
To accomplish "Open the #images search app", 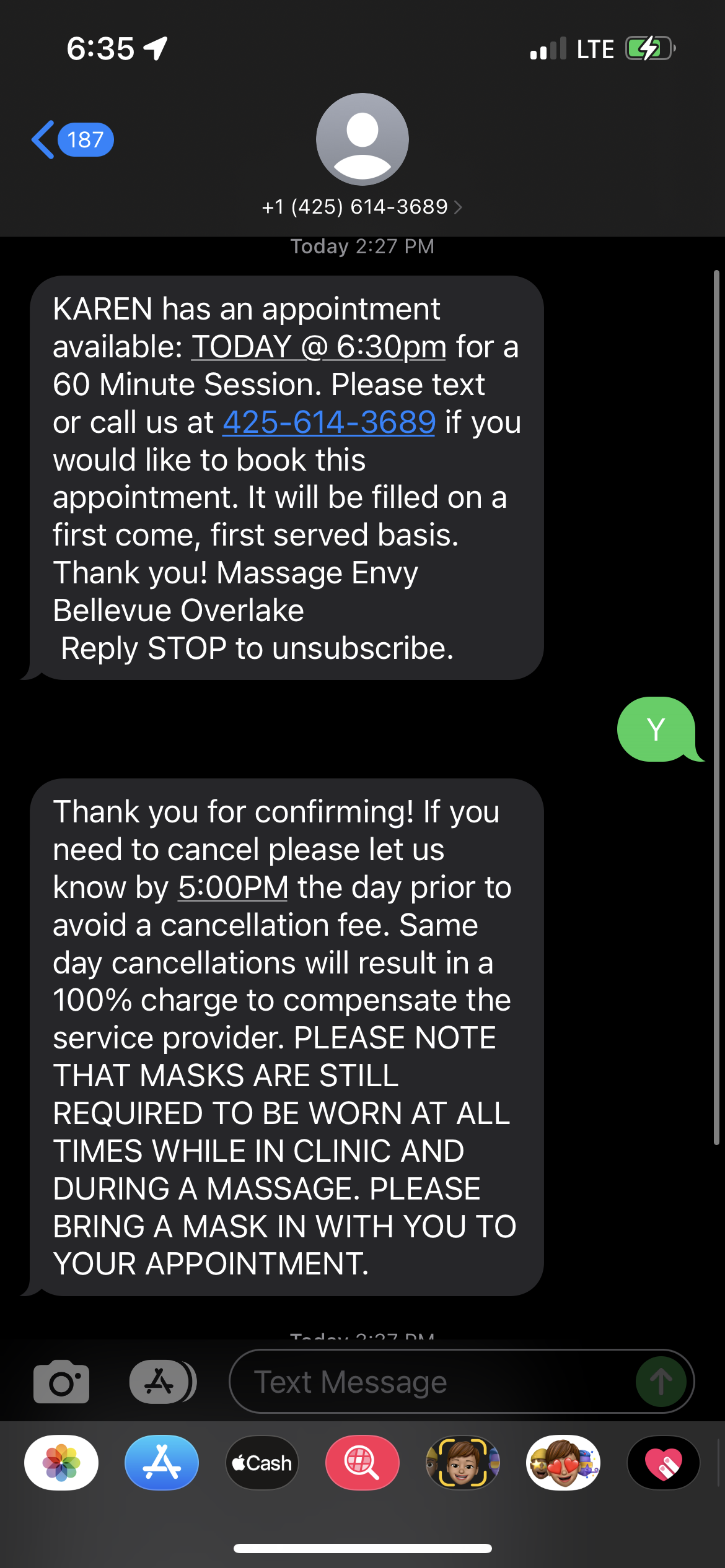I will coord(362,1462).
